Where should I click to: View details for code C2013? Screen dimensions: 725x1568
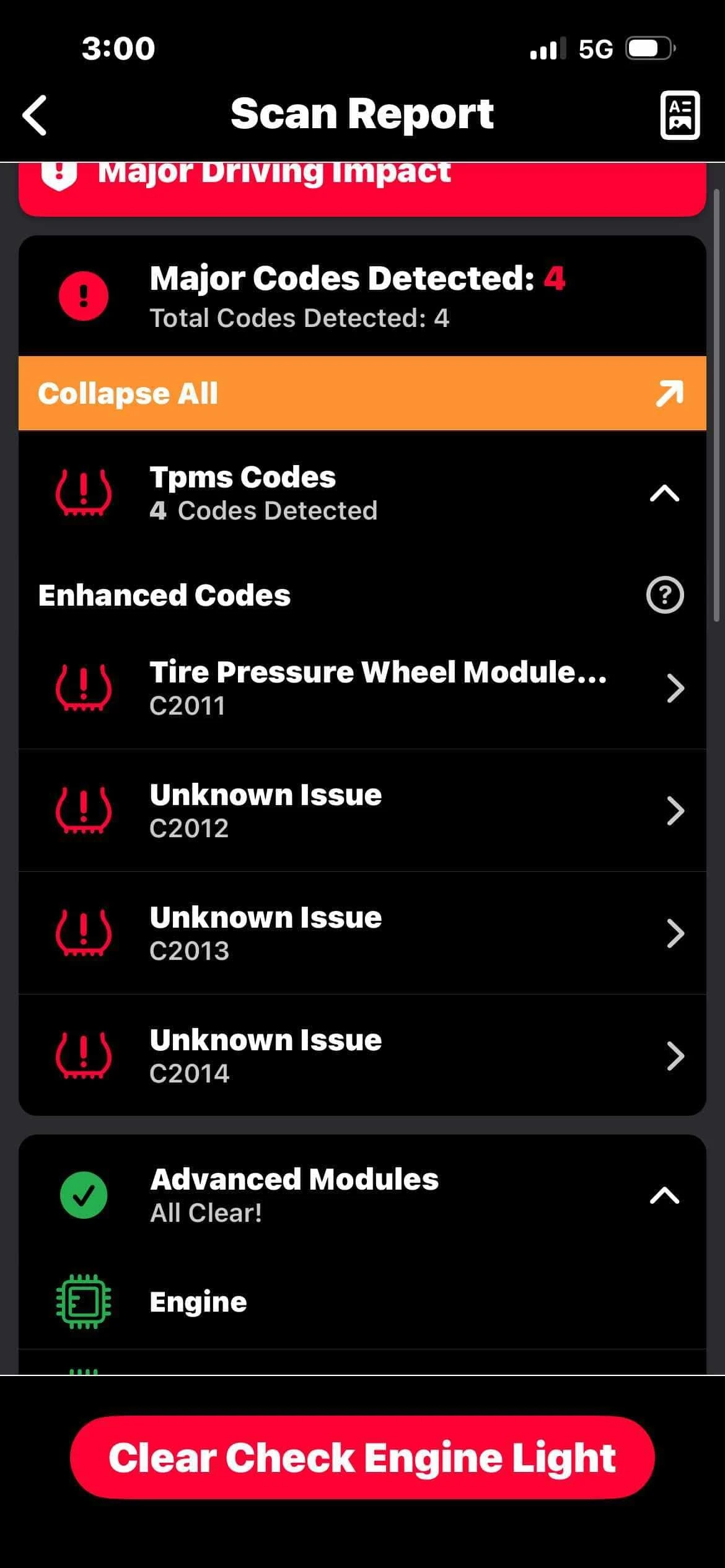[362, 933]
